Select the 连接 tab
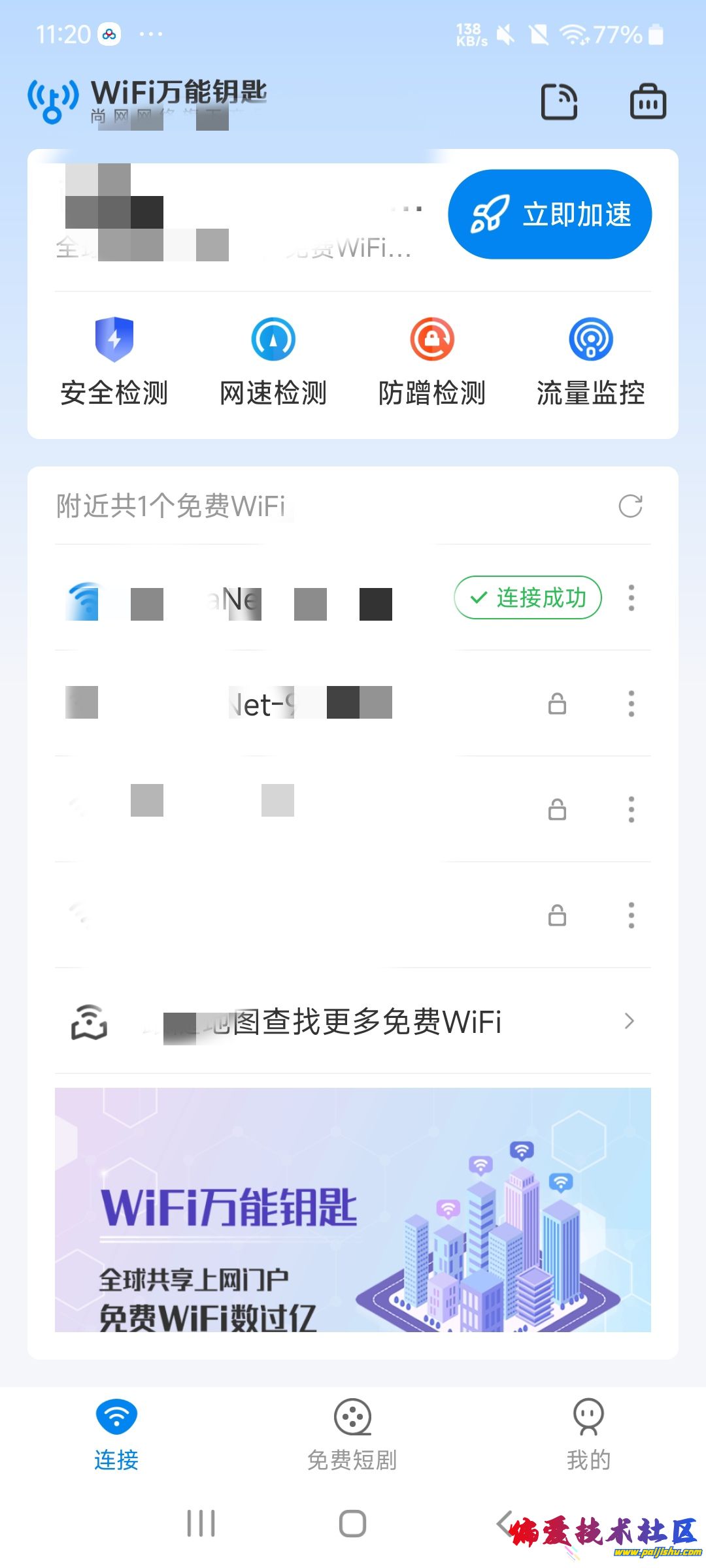 (116, 1434)
